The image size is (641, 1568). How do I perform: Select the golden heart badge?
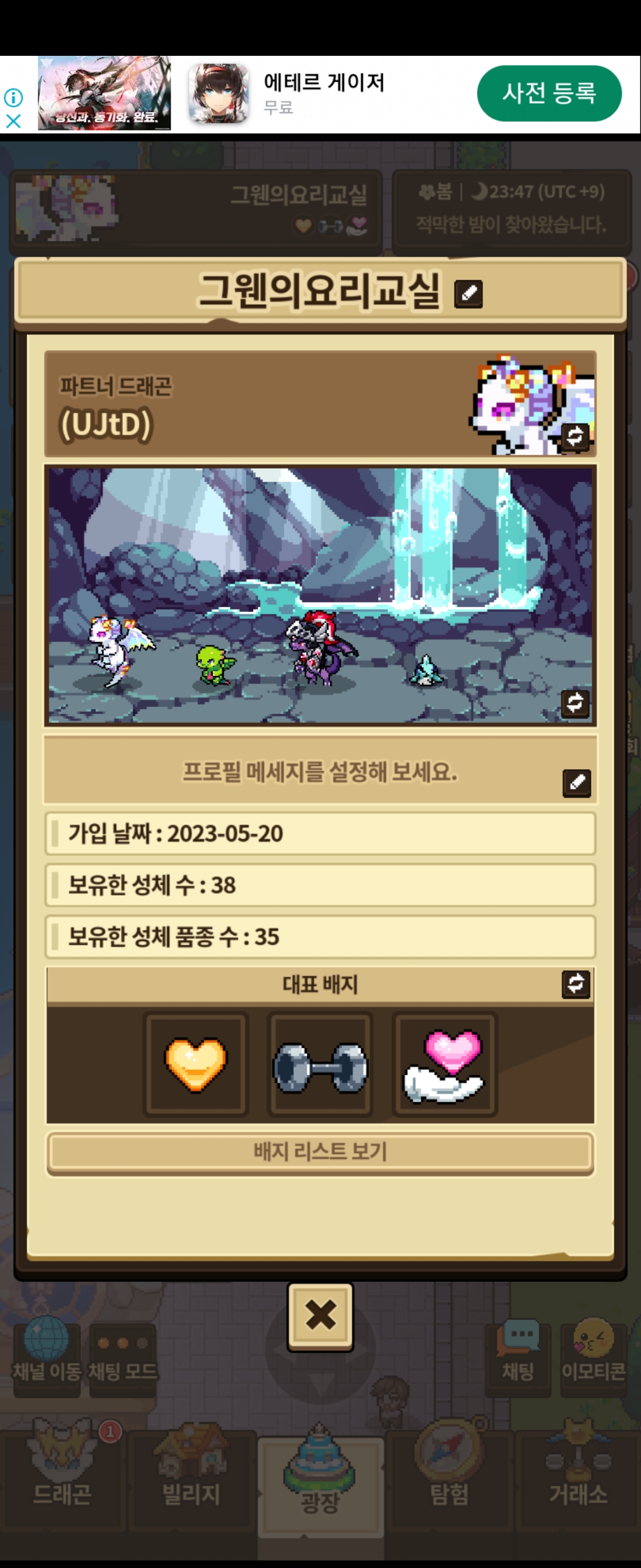pyautogui.click(x=196, y=1064)
